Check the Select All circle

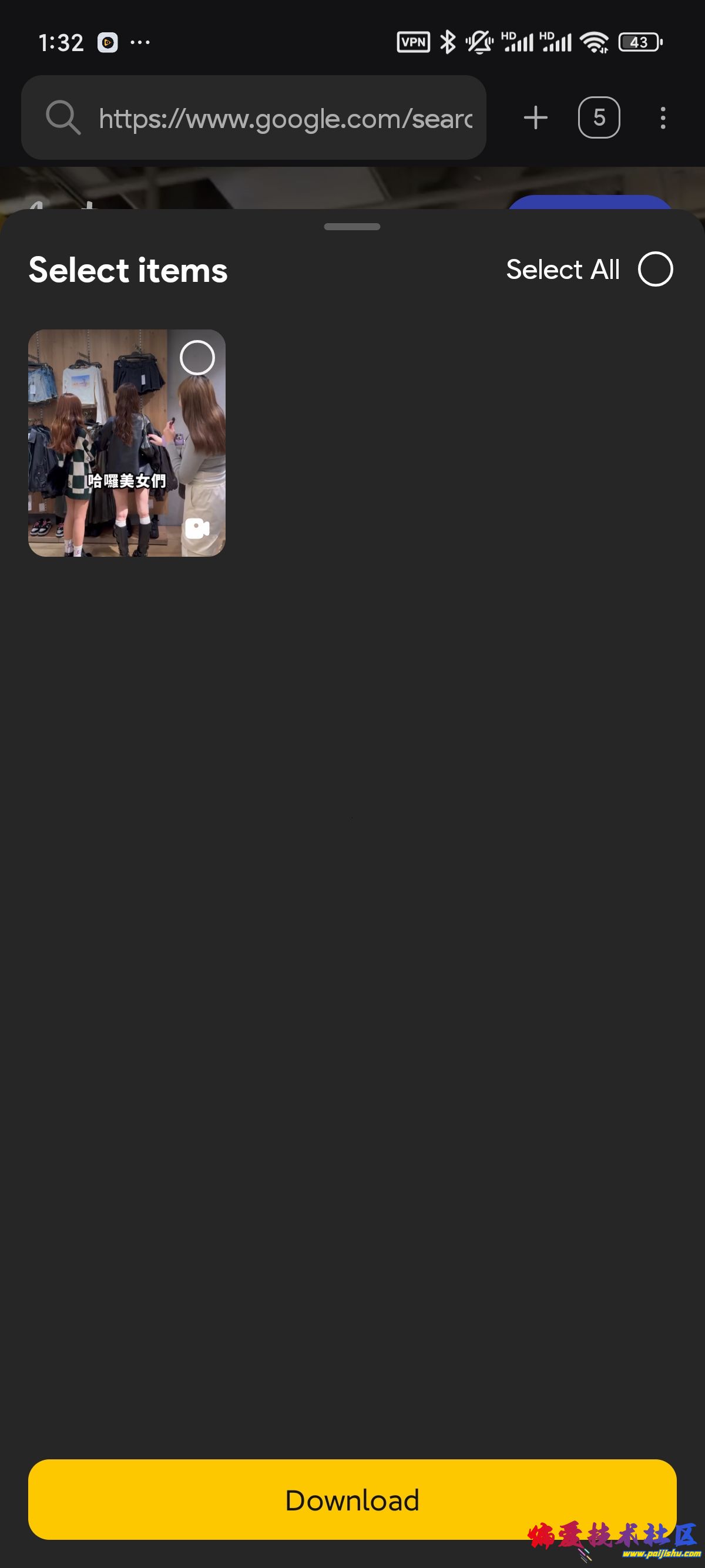(x=655, y=269)
